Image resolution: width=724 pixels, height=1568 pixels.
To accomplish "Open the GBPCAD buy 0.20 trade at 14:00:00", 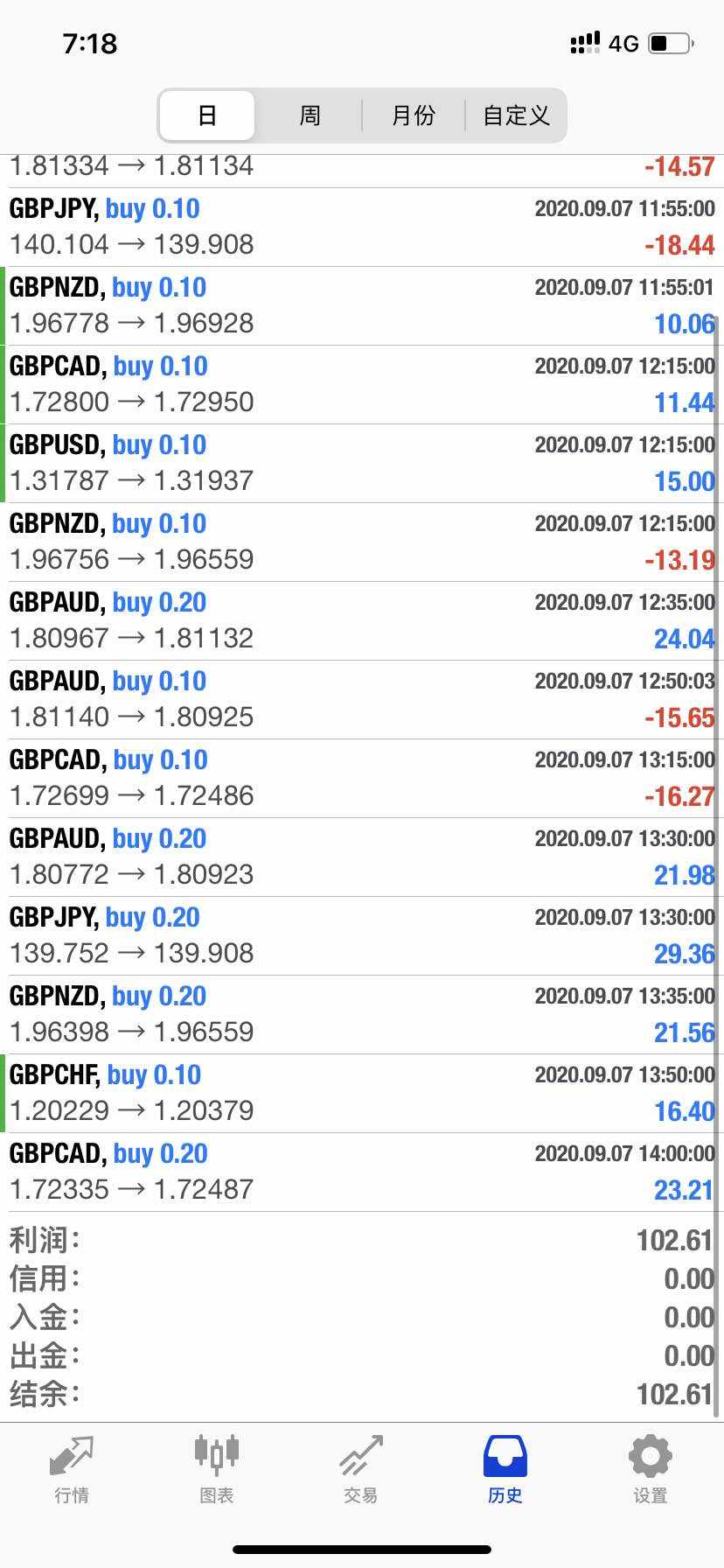I will (362, 1172).
